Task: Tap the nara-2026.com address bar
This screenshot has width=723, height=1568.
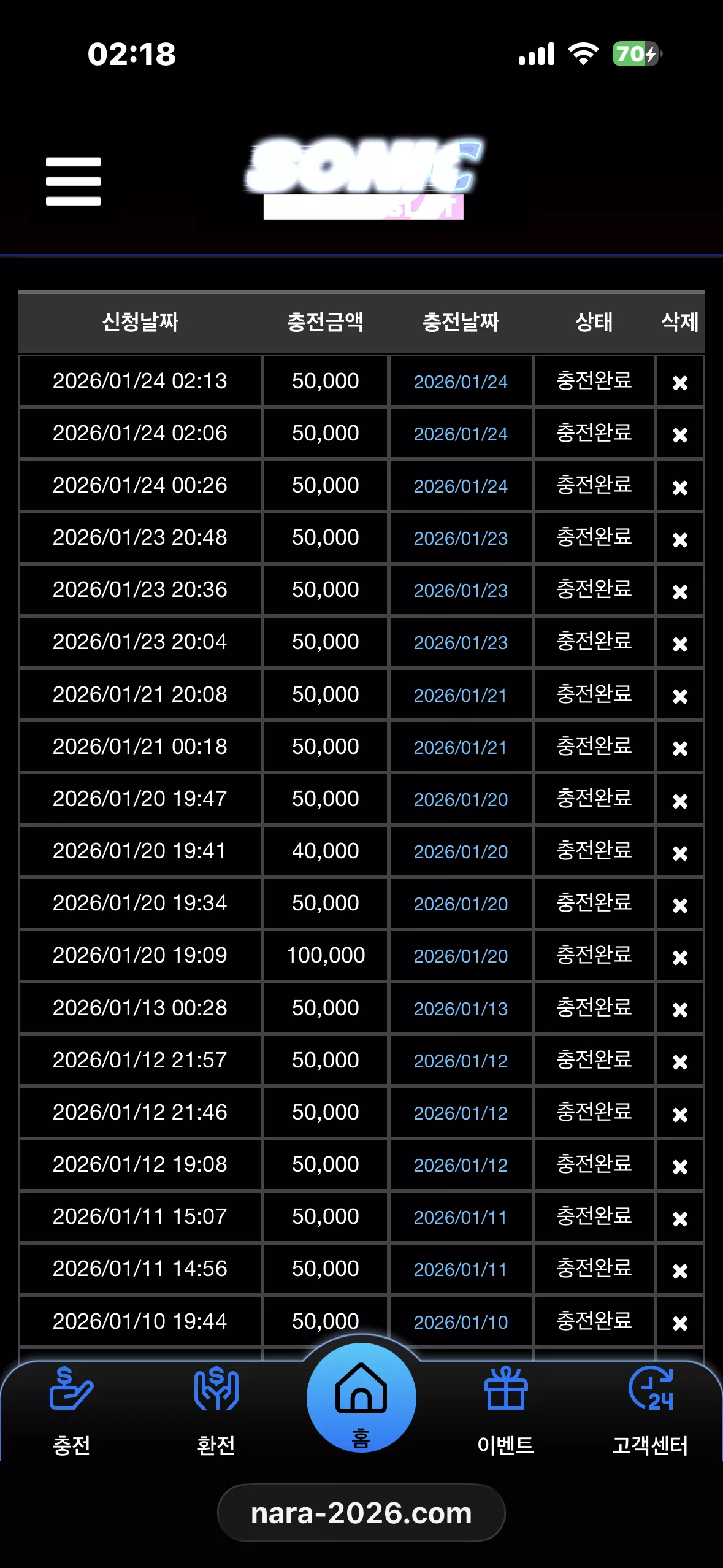Action: [x=361, y=1513]
